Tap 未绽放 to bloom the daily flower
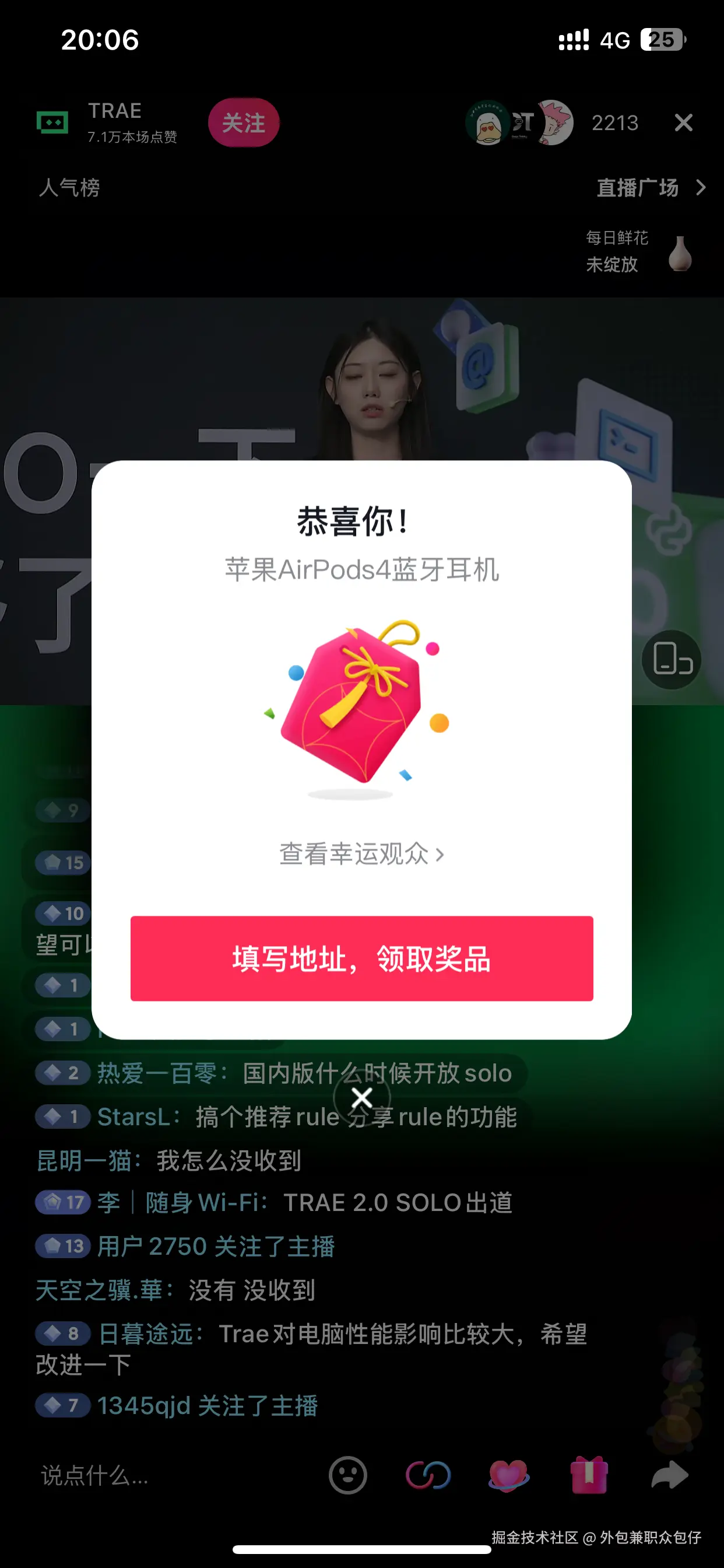Image resolution: width=724 pixels, height=1568 pixels. [x=611, y=264]
